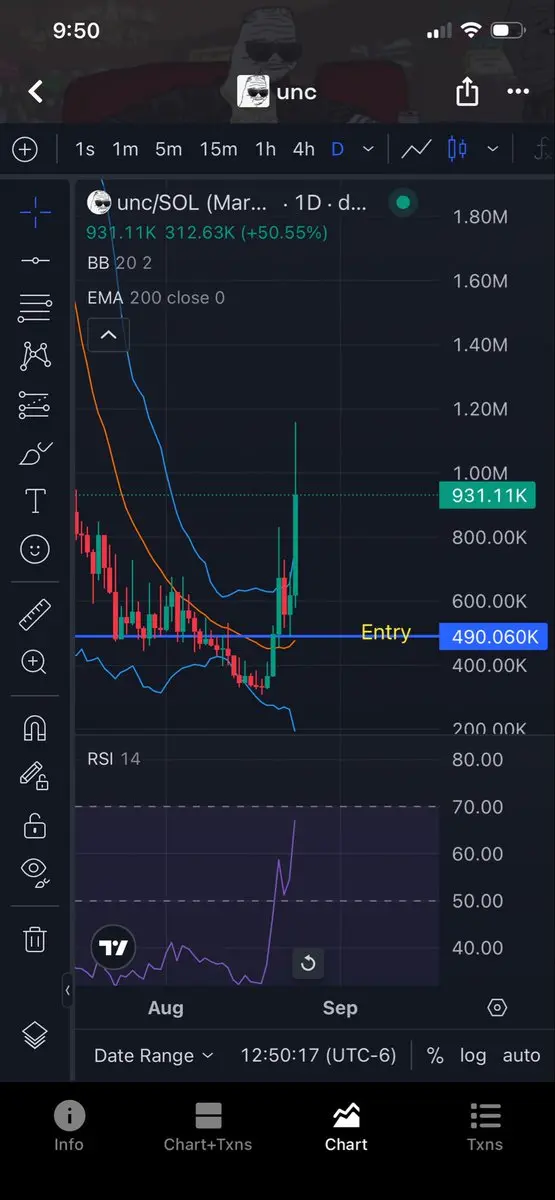Viewport: 555px width, 1200px height.
Task: Select the 15m timeframe
Action: 218,149
